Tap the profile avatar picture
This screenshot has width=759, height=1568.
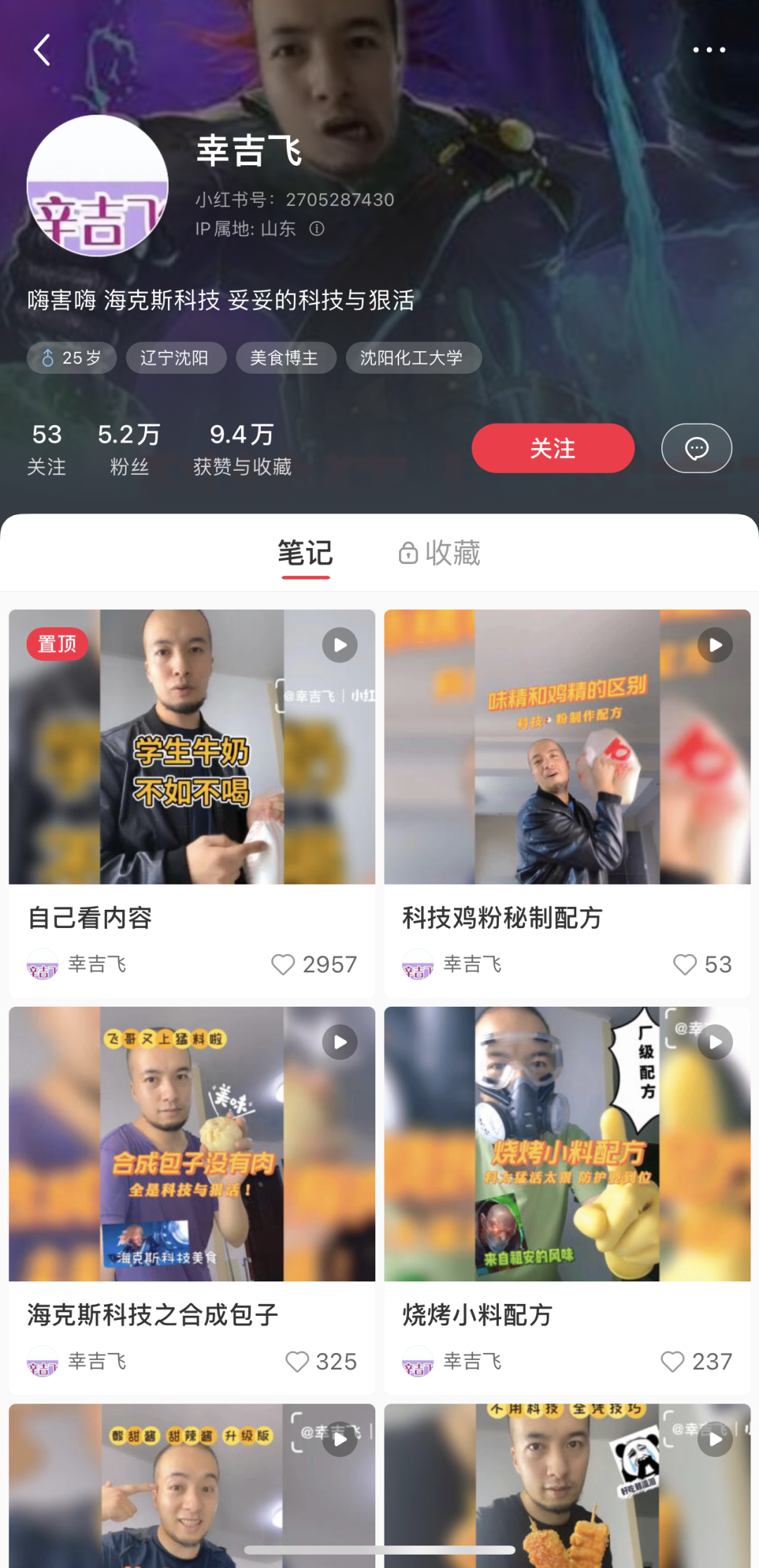(98, 186)
